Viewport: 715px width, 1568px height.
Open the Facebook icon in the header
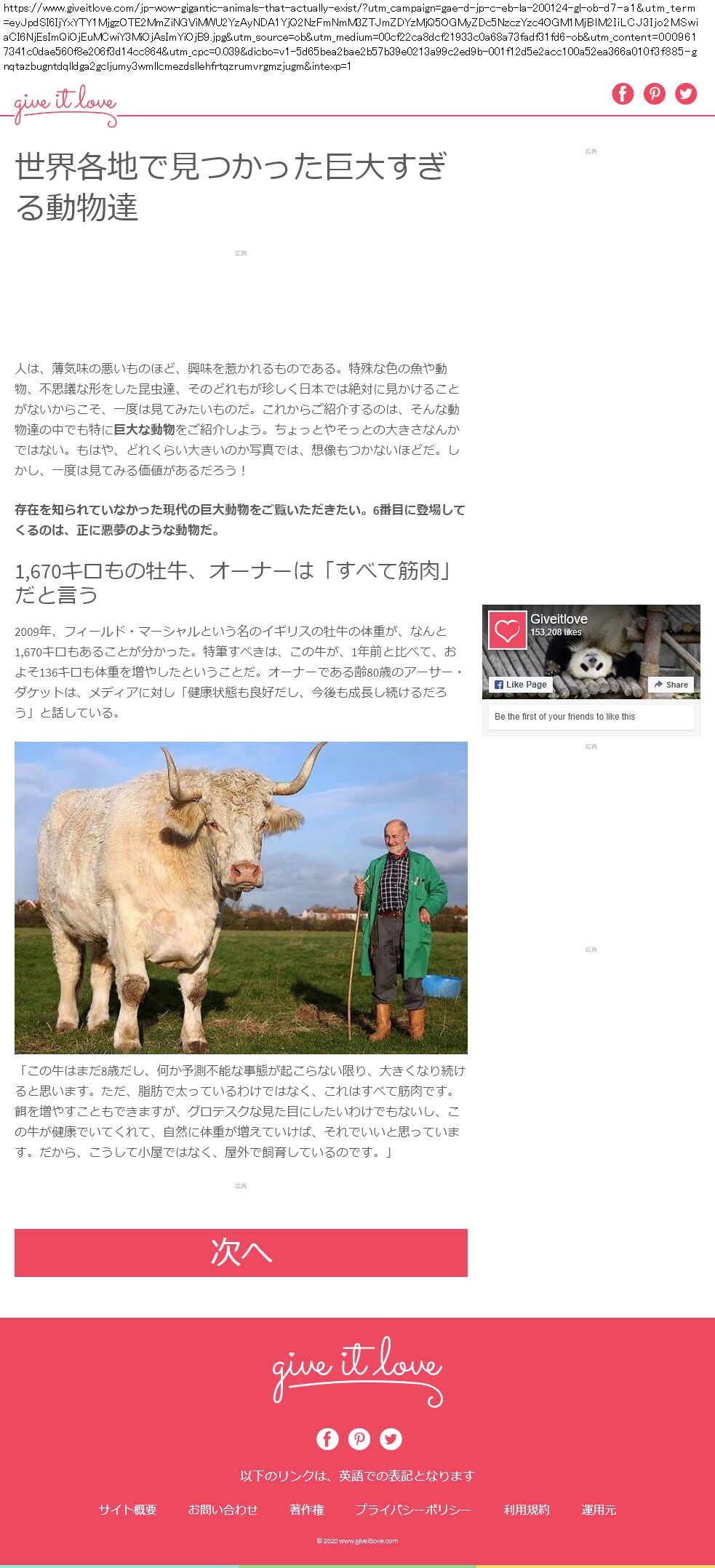click(623, 94)
